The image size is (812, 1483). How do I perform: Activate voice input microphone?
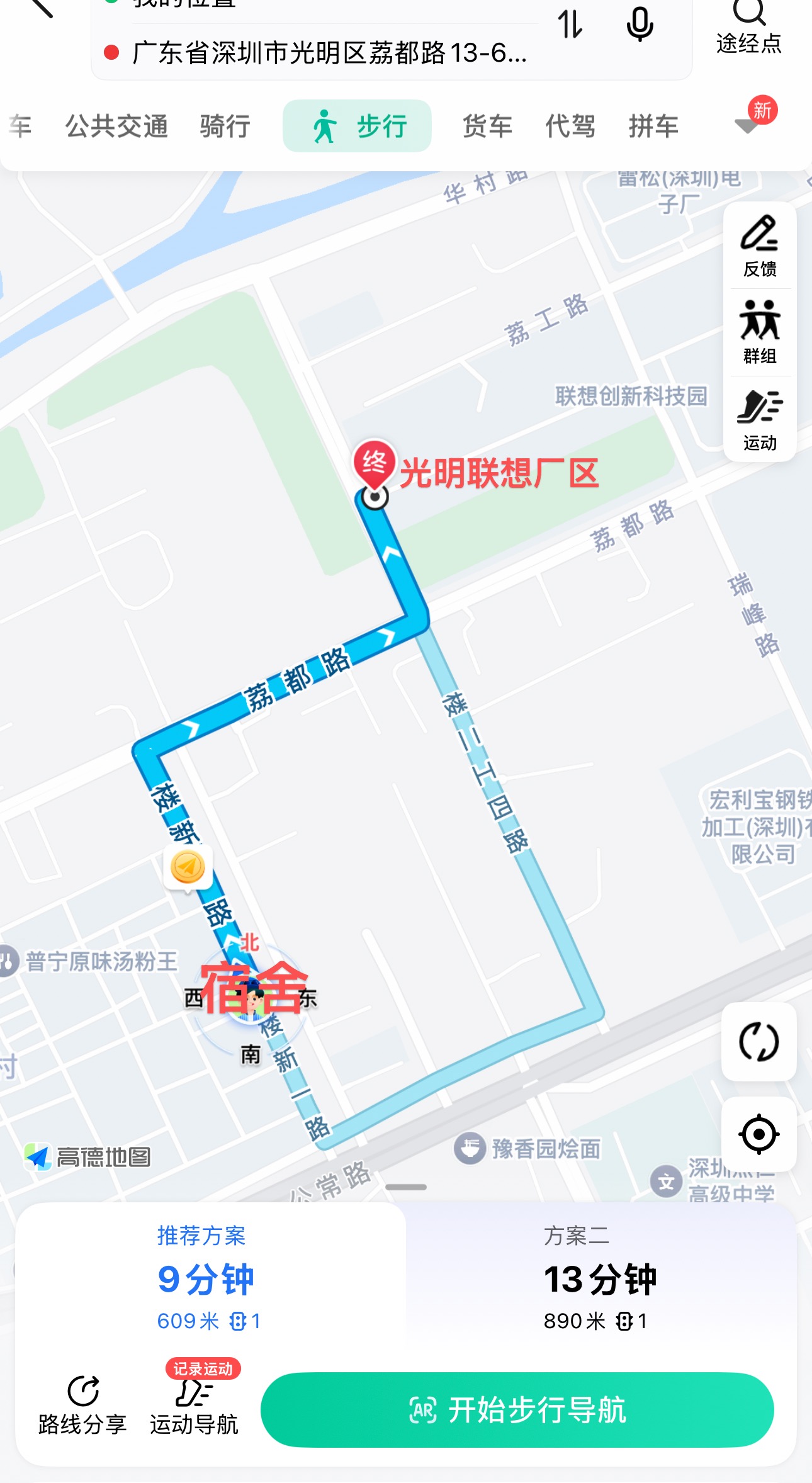640,25
